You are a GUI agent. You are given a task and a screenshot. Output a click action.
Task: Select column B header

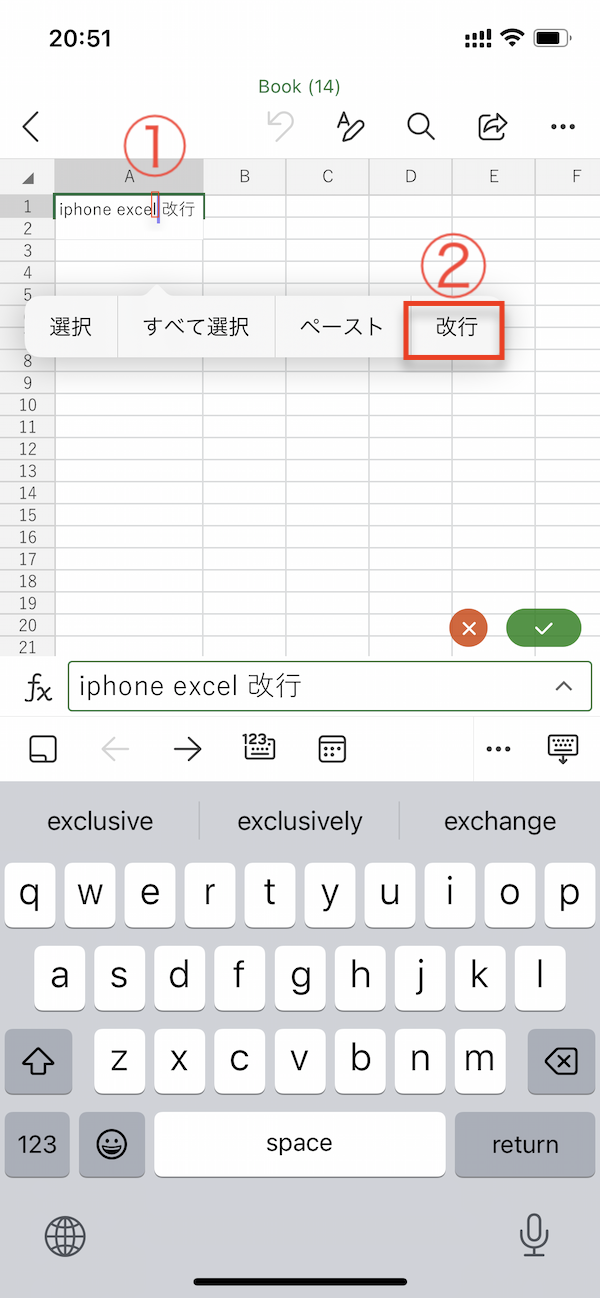coord(244,177)
